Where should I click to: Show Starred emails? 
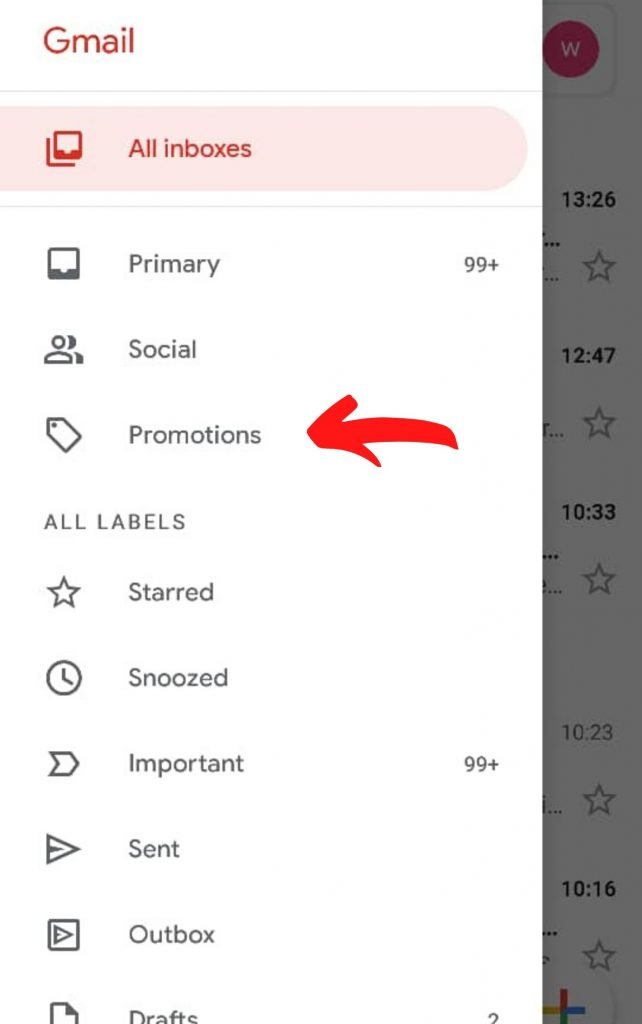170,592
